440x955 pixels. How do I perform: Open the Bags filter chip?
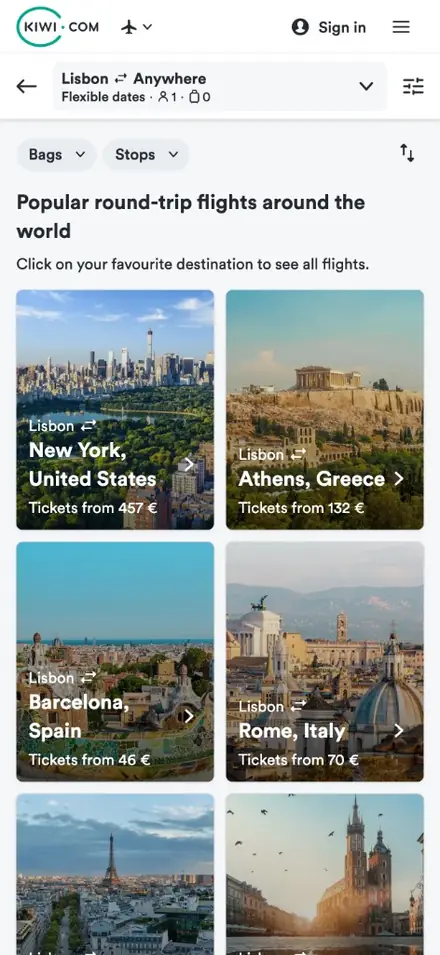coord(57,155)
